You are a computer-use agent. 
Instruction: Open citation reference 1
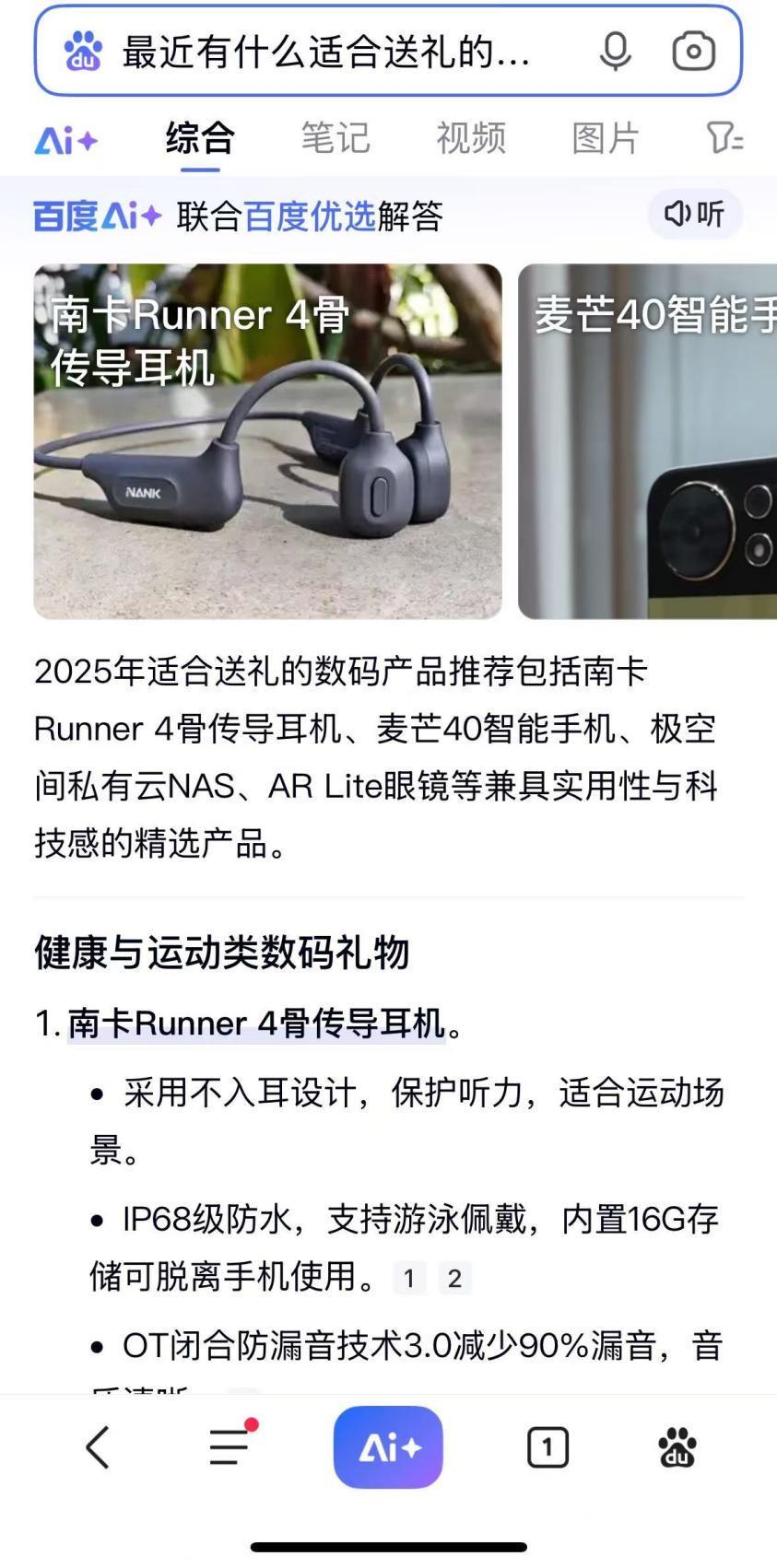click(409, 1279)
